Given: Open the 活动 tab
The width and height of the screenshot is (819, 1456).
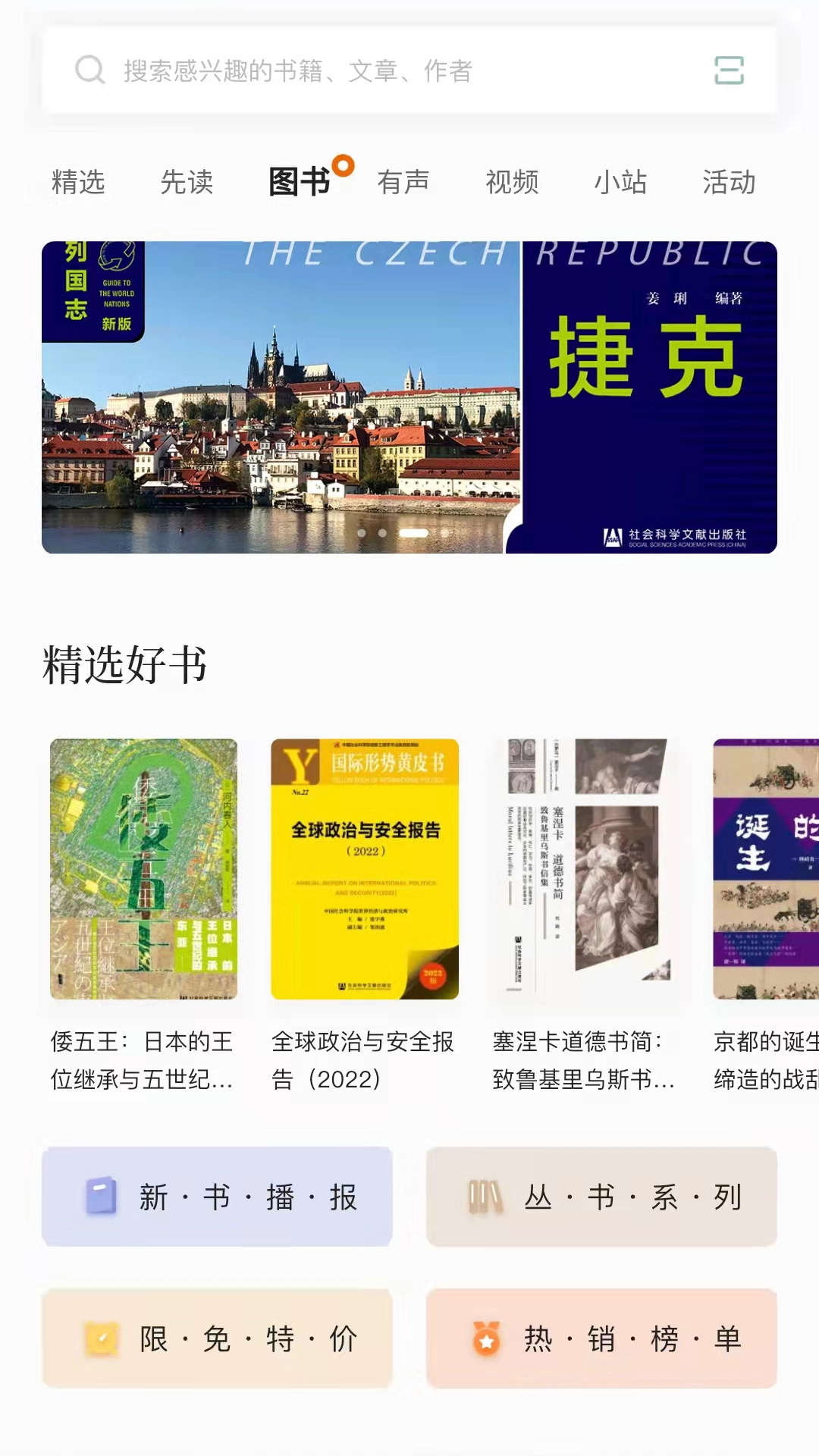Looking at the screenshot, I should [x=730, y=182].
